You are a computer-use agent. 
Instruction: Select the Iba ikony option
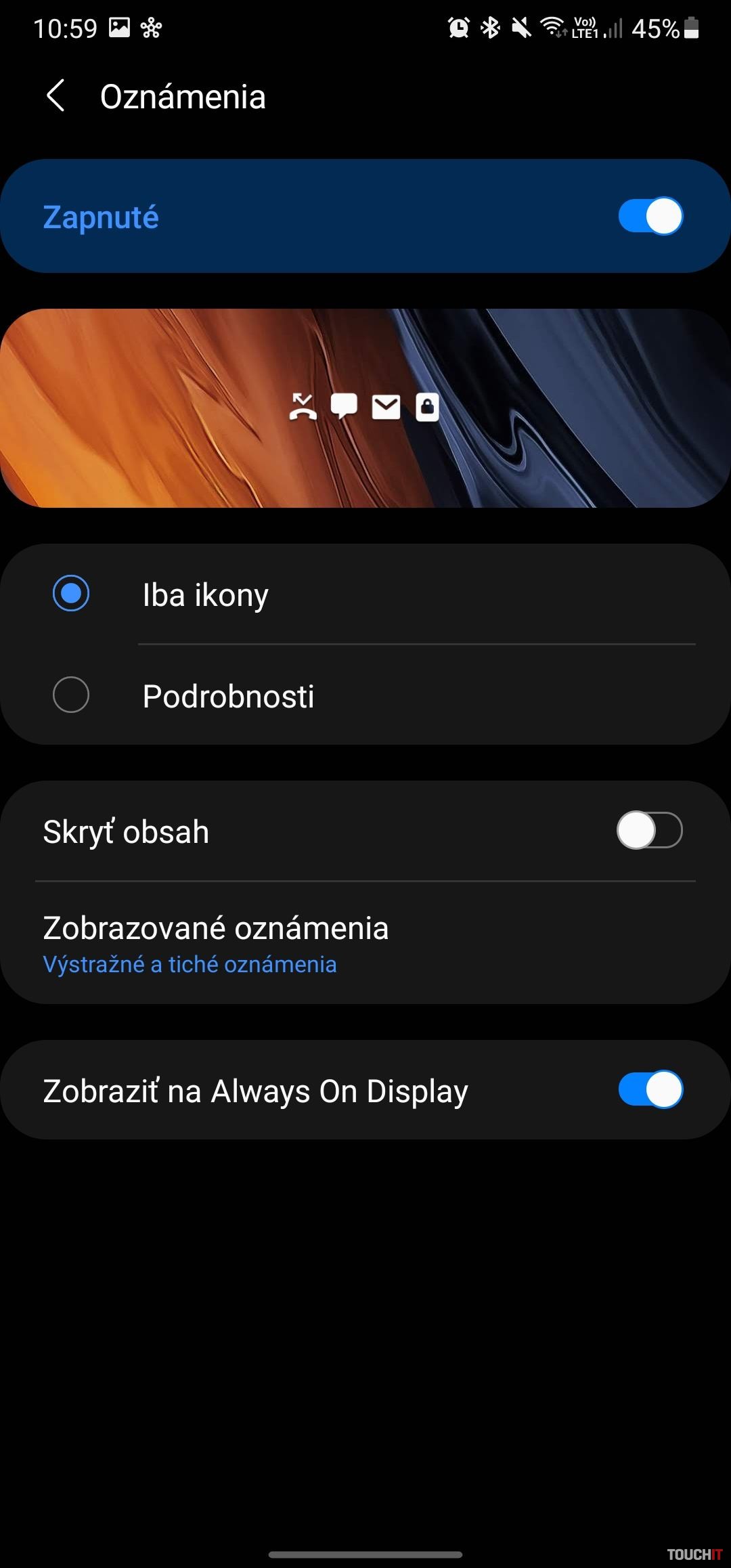[71, 594]
